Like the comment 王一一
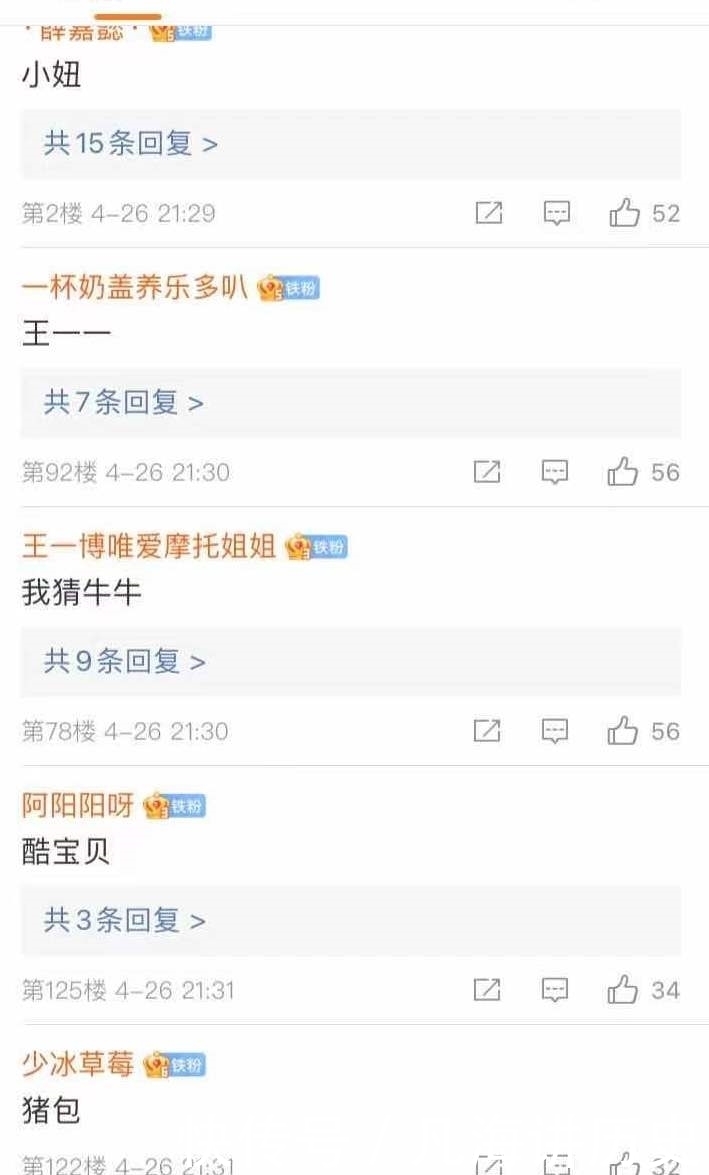 point(623,472)
